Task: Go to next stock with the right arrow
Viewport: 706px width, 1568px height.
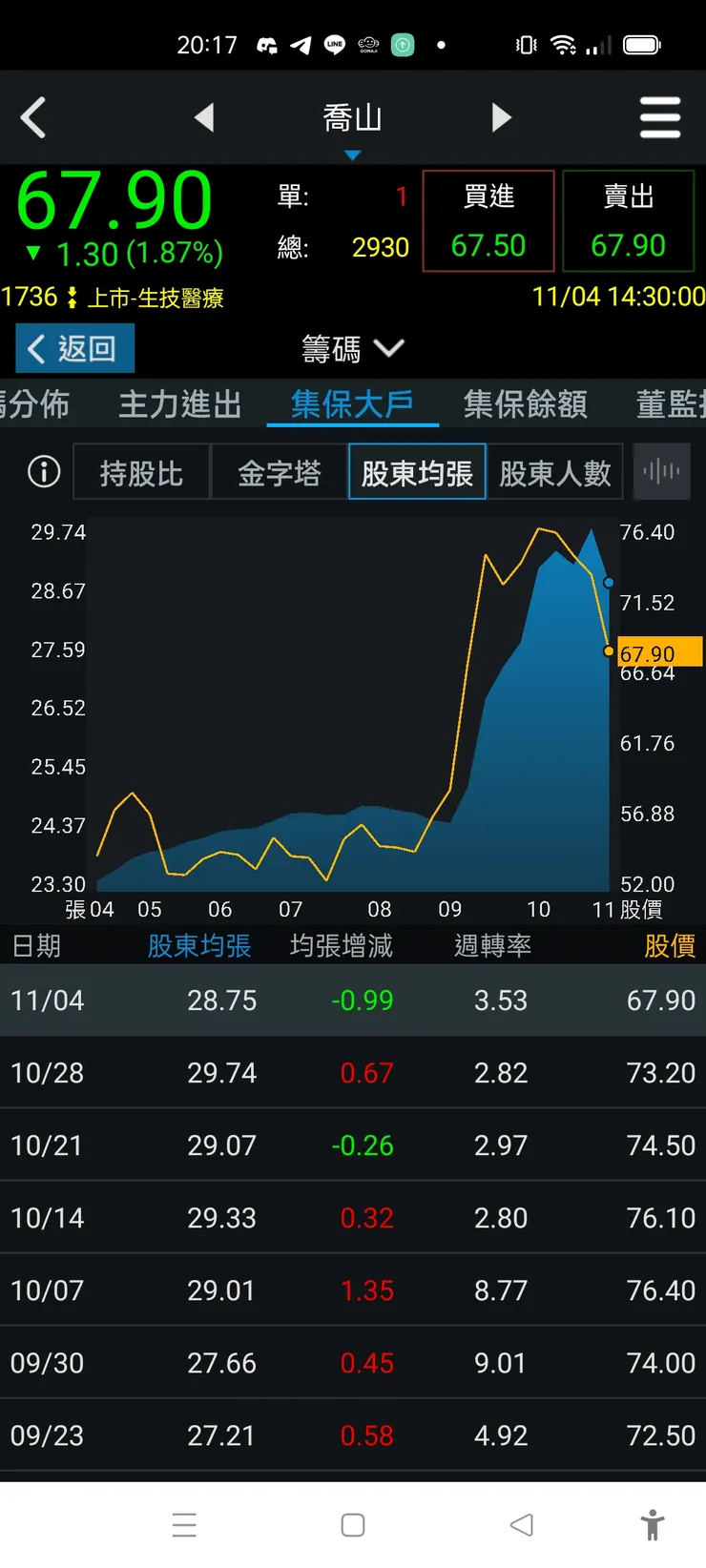Action: click(x=502, y=116)
